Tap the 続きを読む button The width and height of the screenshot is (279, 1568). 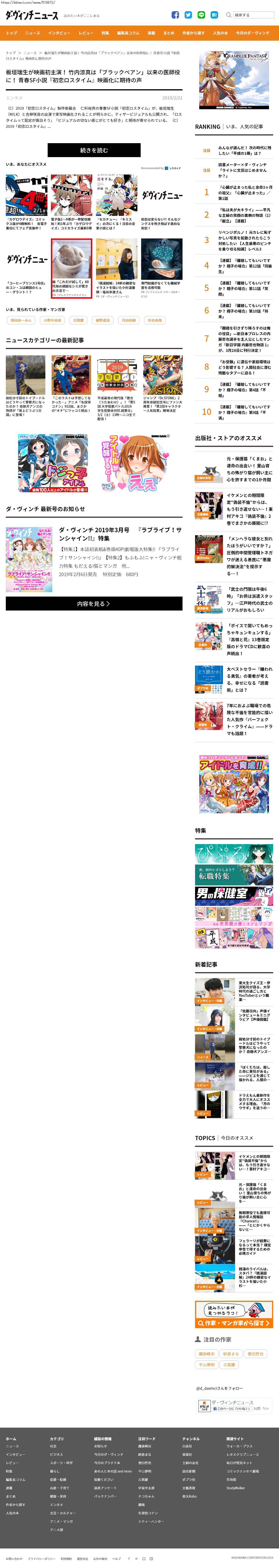coord(94,150)
